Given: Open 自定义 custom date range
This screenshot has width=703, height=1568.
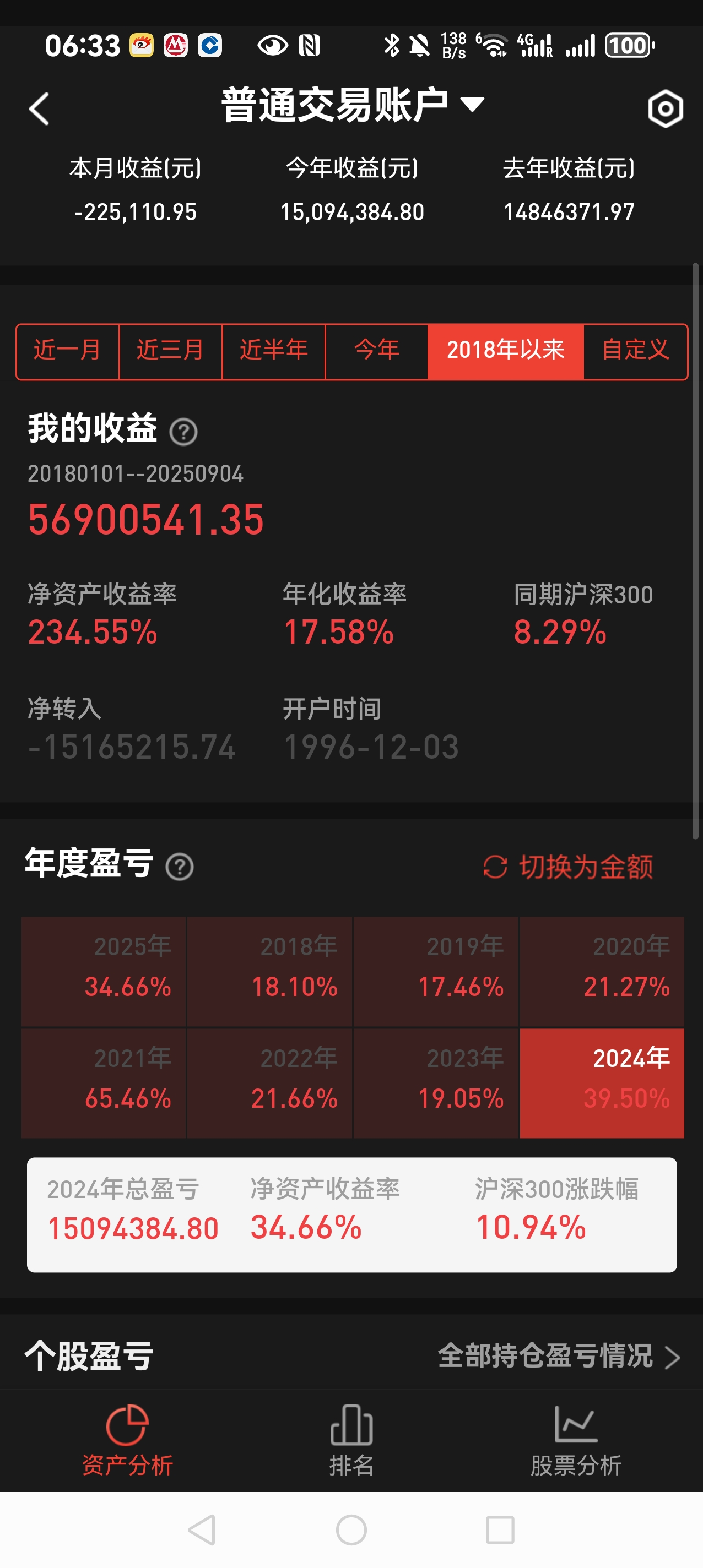Looking at the screenshot, I should click(x=635, y=350).
